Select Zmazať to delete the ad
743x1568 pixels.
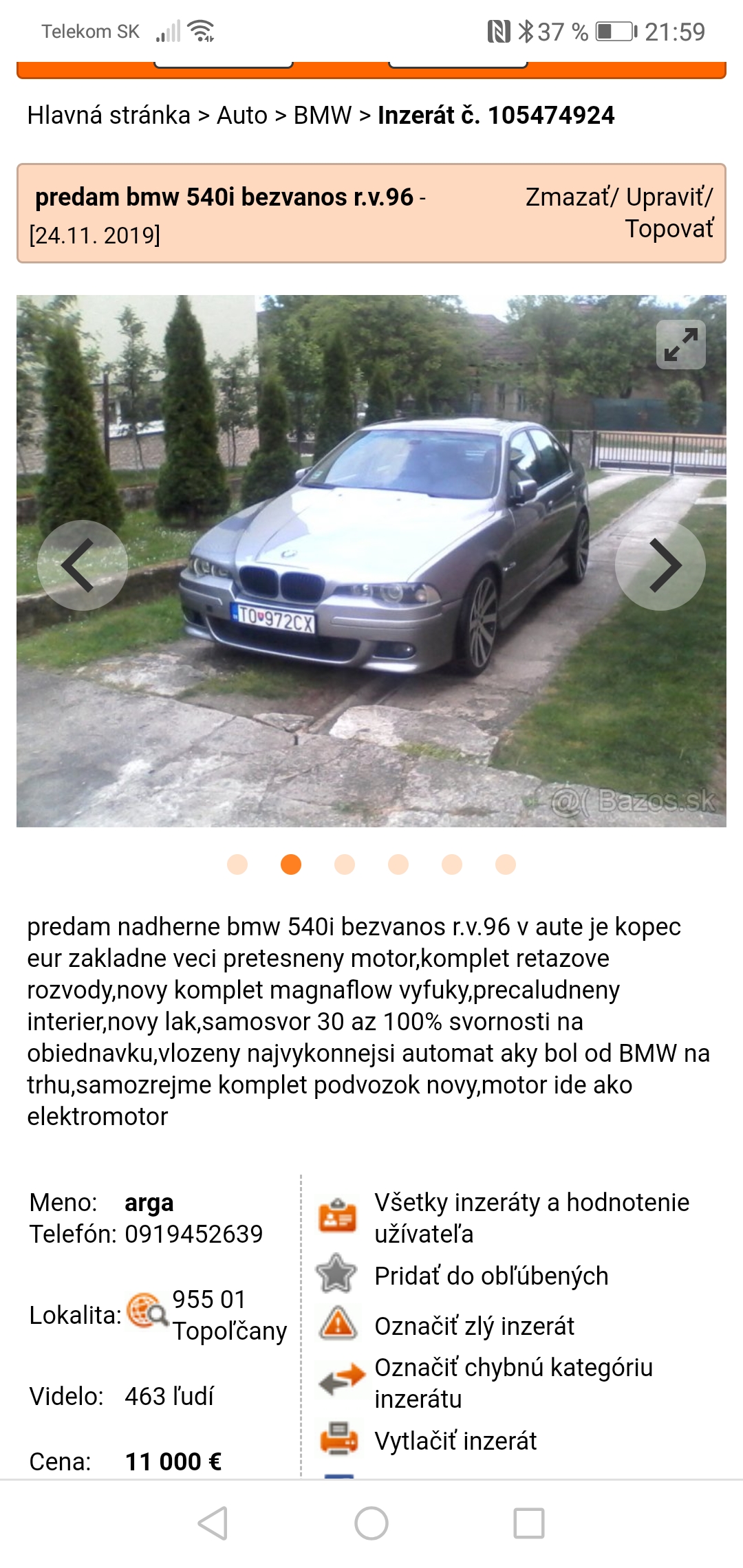(x=568, y=197)
